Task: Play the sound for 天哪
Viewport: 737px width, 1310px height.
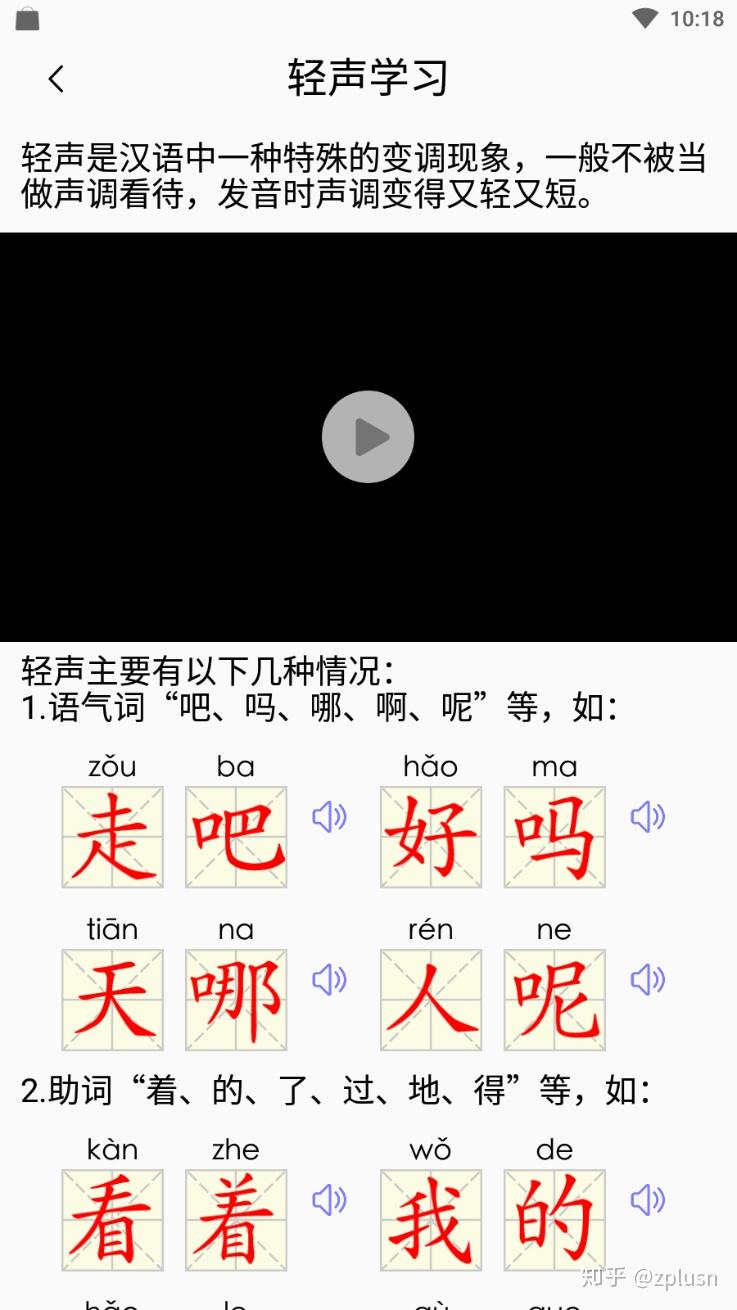Action: 329,980
